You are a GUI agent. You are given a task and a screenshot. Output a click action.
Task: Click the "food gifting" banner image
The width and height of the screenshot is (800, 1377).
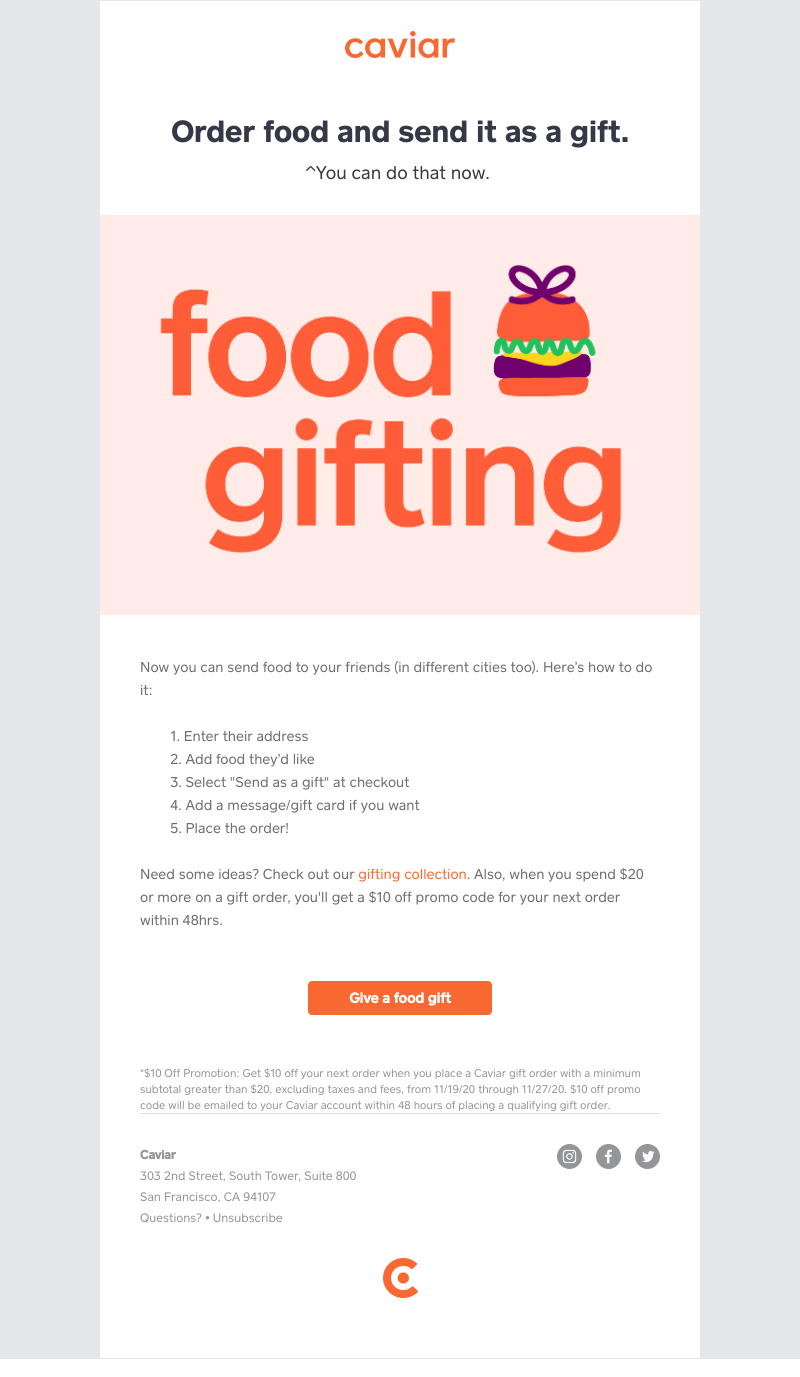(399, 414)
